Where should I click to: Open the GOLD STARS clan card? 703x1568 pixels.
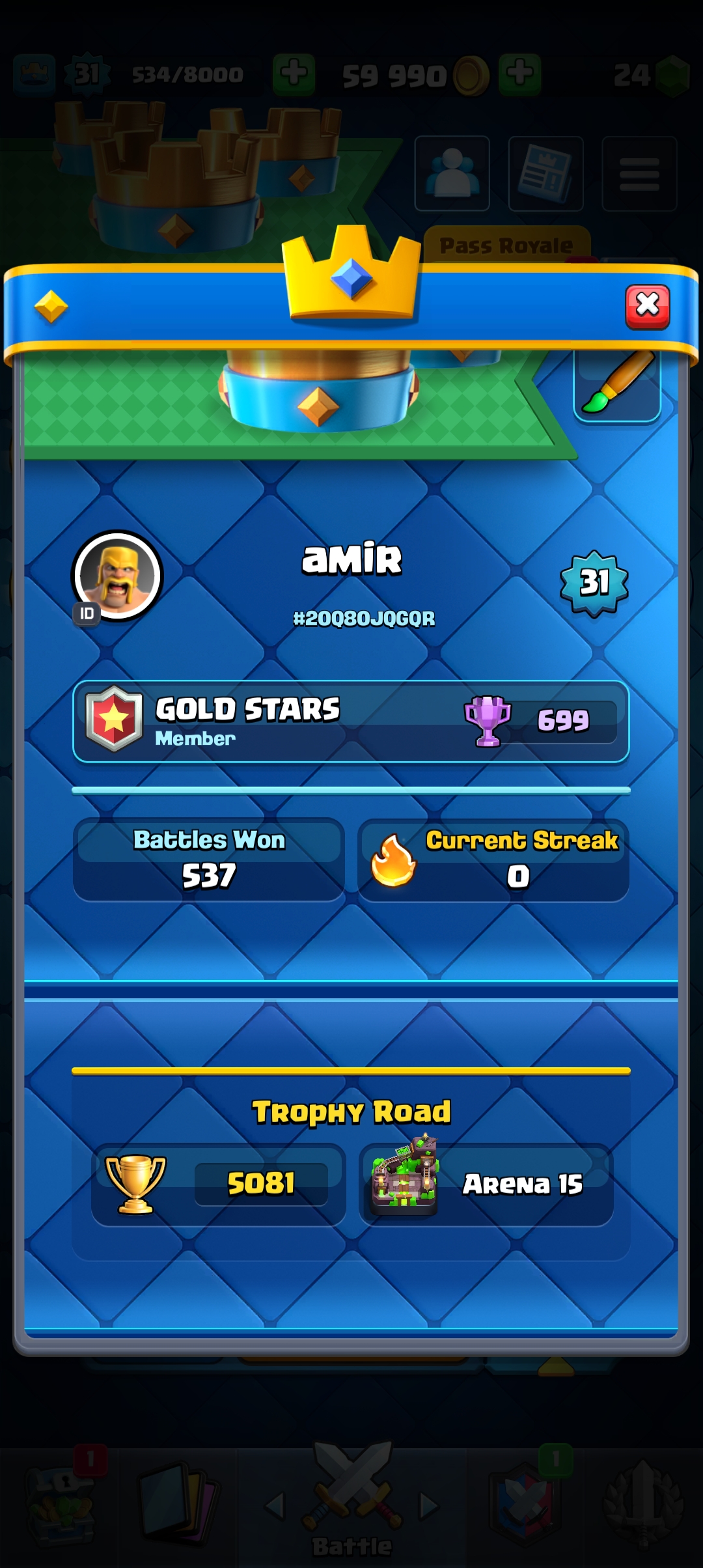pos(351,721)
